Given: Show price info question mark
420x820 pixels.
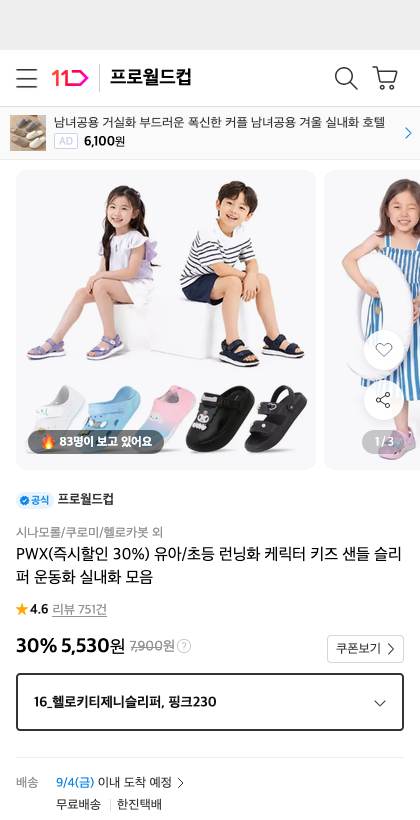Looking at the screenshot, I should coord(184,646).
